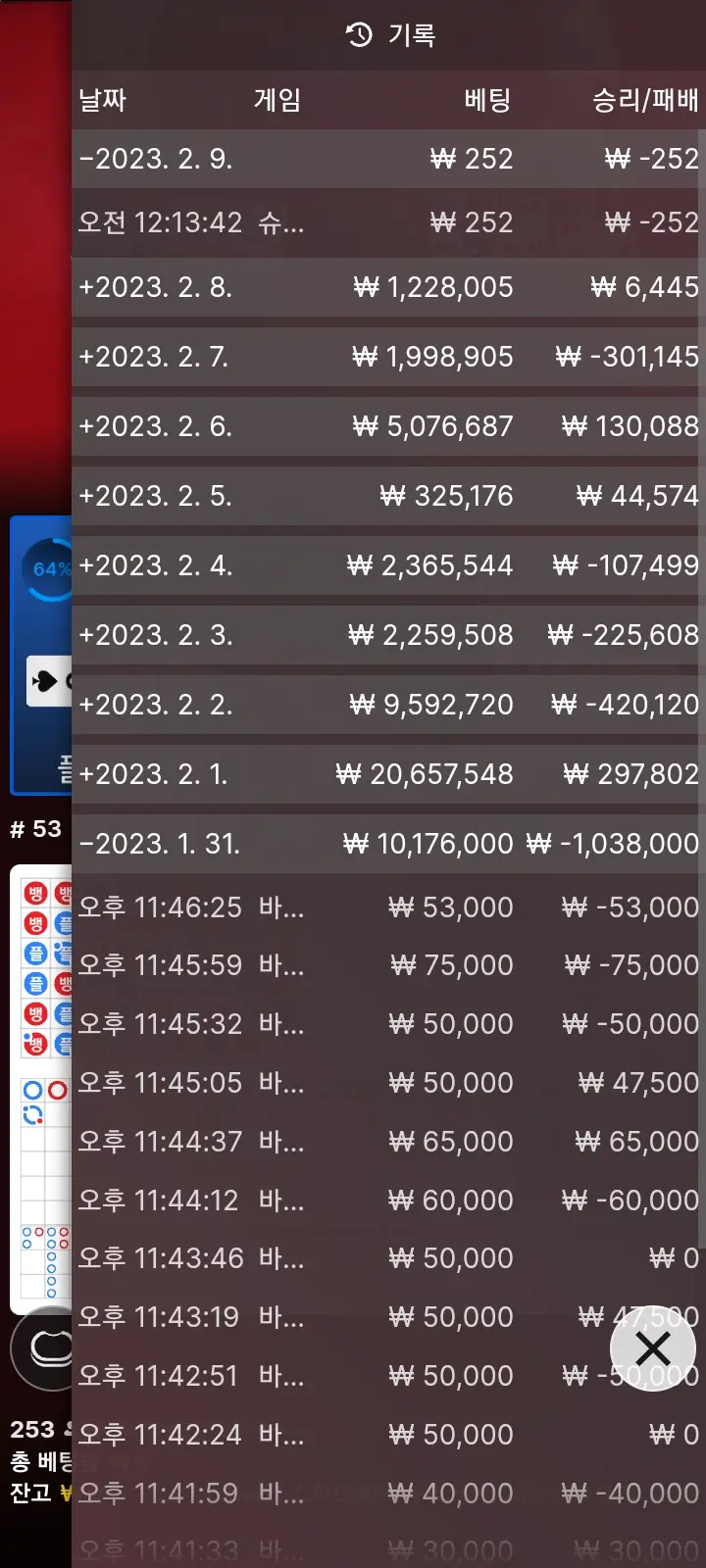Viewport: 706px width, 1568px height.
Task: Expand the 2023. 2. 1. history row
Action: 388,774
